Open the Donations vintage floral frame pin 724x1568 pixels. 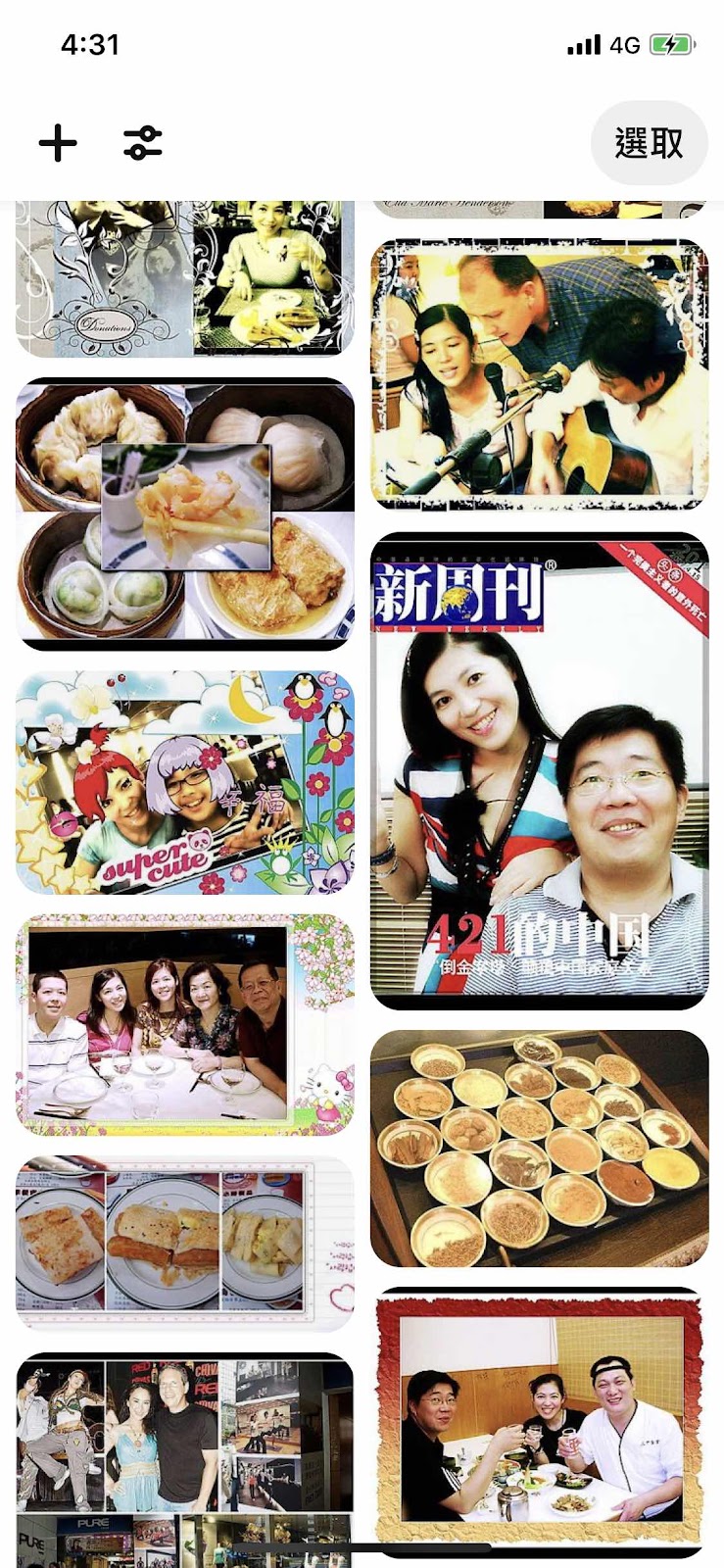pos(185,277)
